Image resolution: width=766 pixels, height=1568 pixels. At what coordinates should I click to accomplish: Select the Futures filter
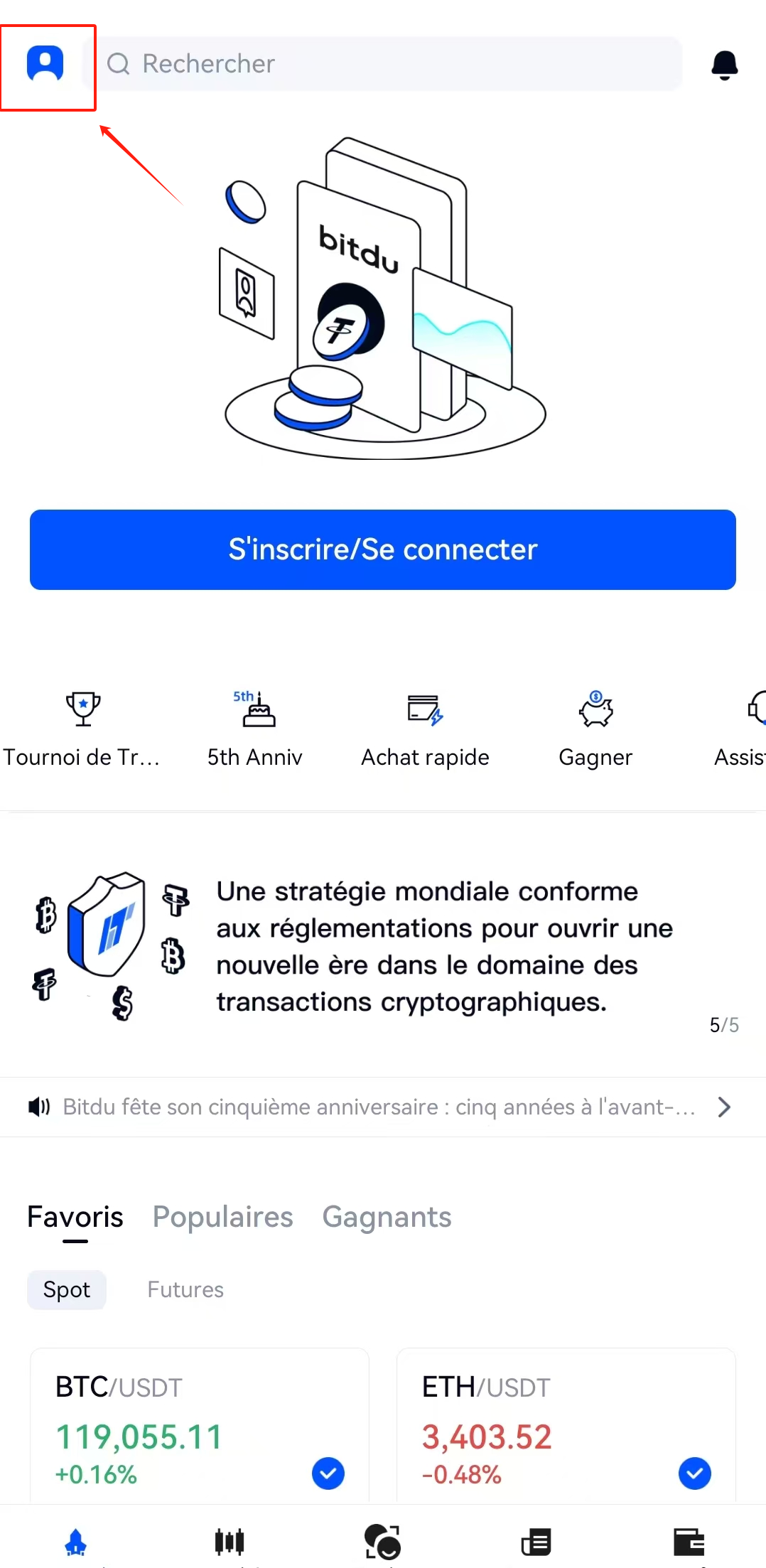coord(185,1289)
